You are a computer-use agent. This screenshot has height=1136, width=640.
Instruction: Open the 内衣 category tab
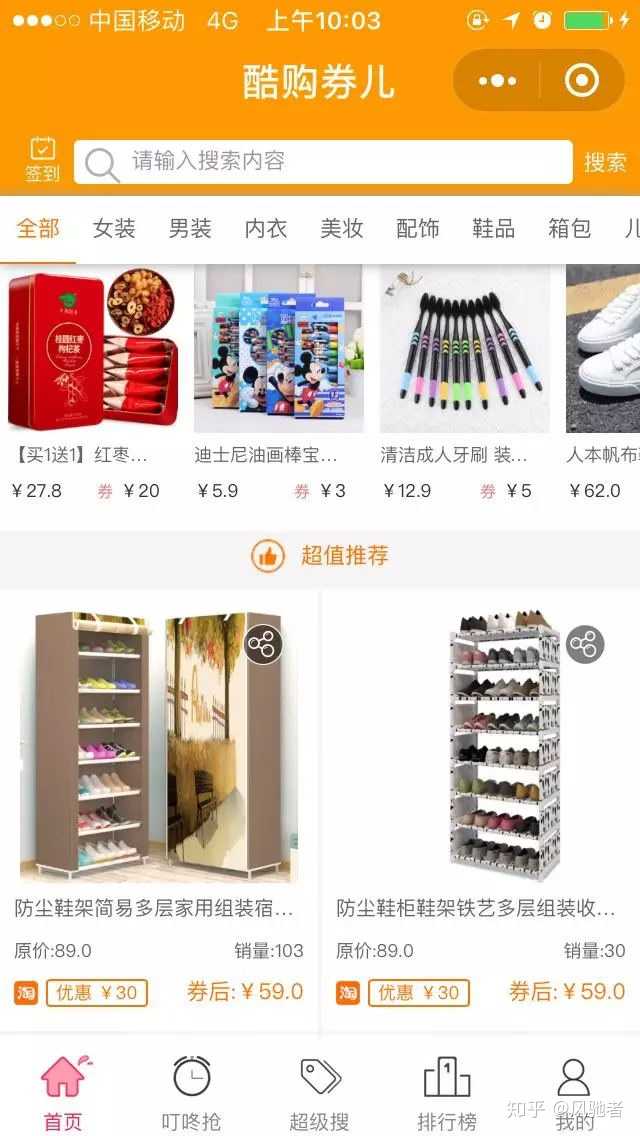coord(266,229)
